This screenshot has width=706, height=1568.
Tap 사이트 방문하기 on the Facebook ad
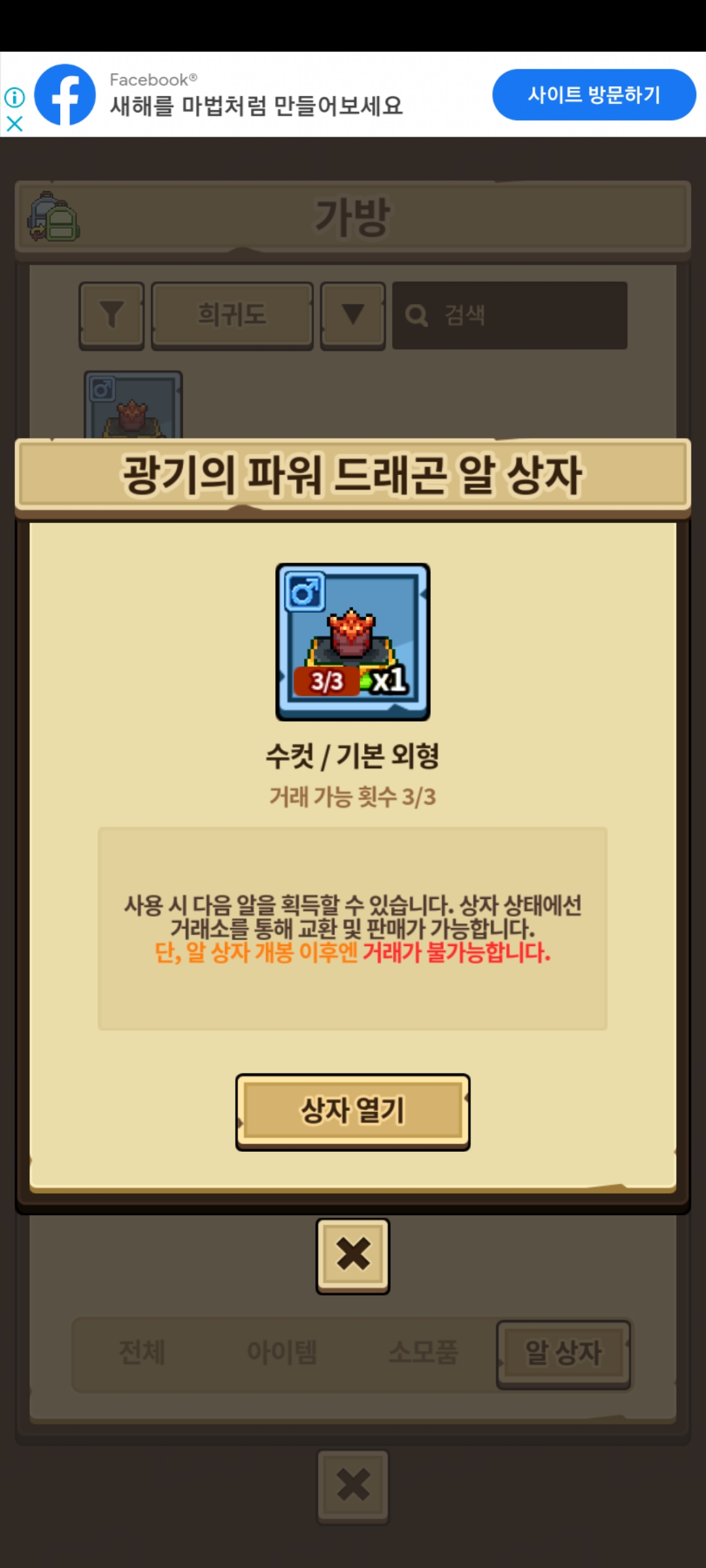pyautogui.click(x=594, y=95)
